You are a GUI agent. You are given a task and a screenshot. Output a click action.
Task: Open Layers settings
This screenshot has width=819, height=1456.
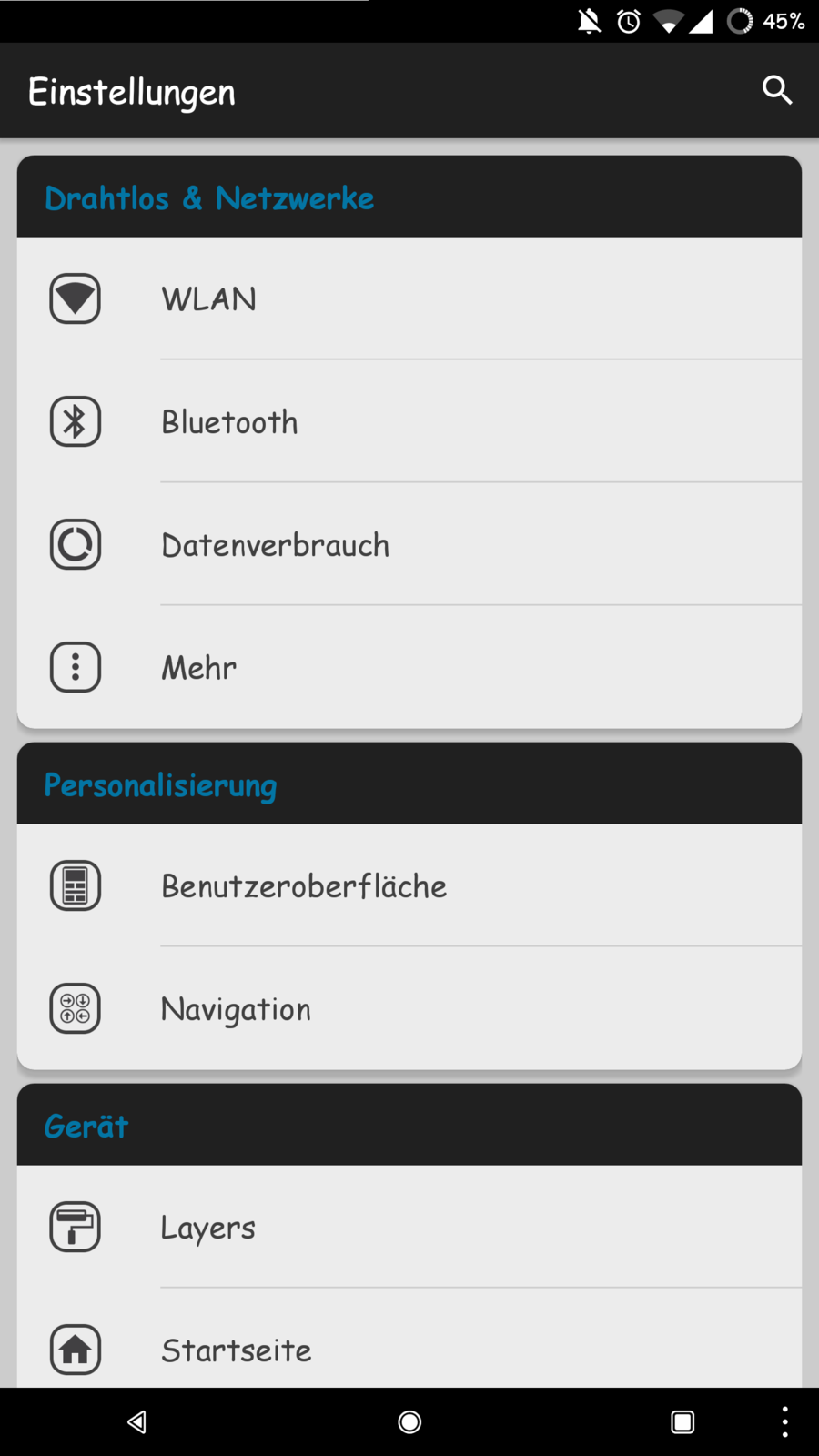[x=409, y=1228]
